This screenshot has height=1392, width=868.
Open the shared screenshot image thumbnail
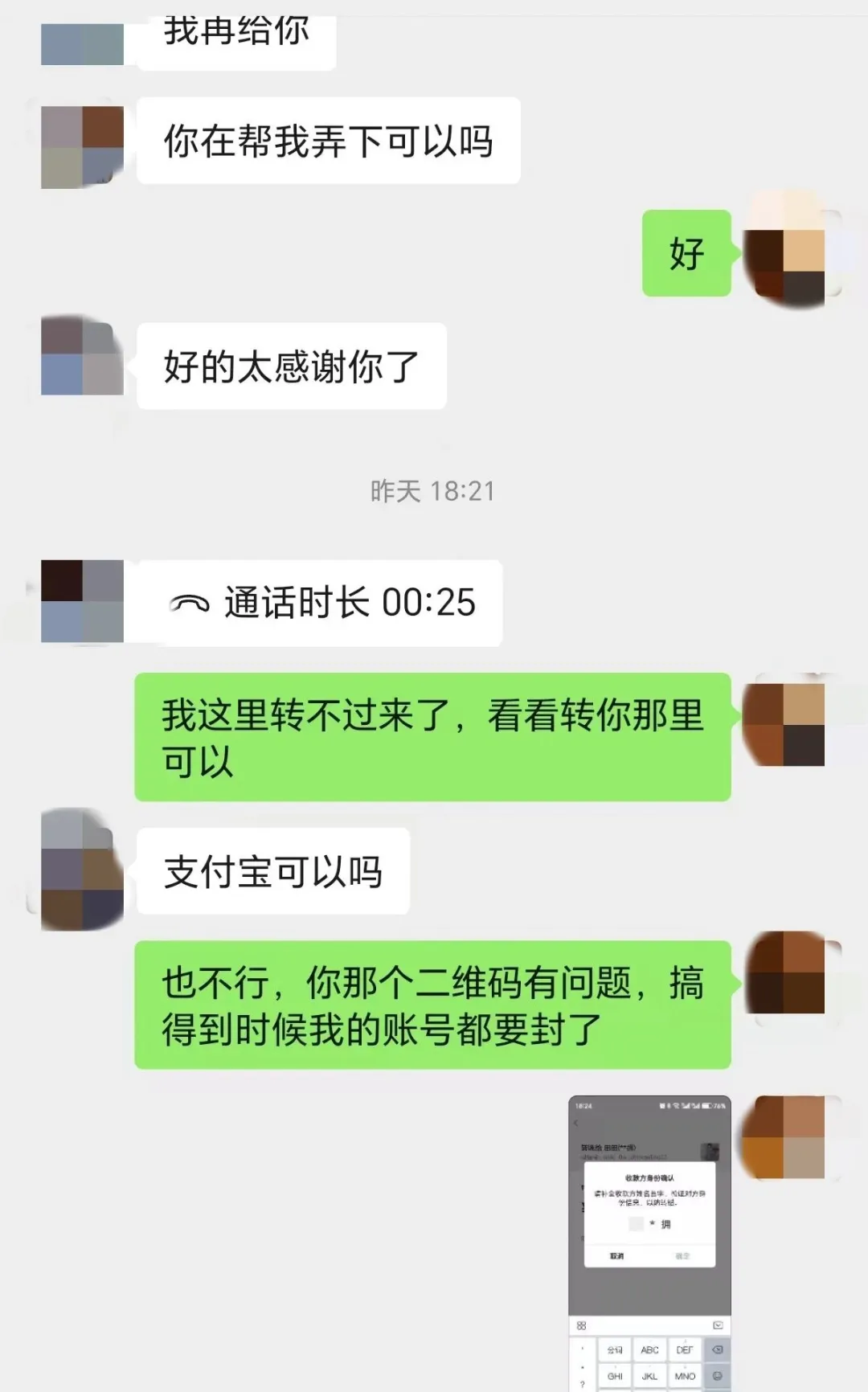pyautogui.click(x=649, y=1242)
